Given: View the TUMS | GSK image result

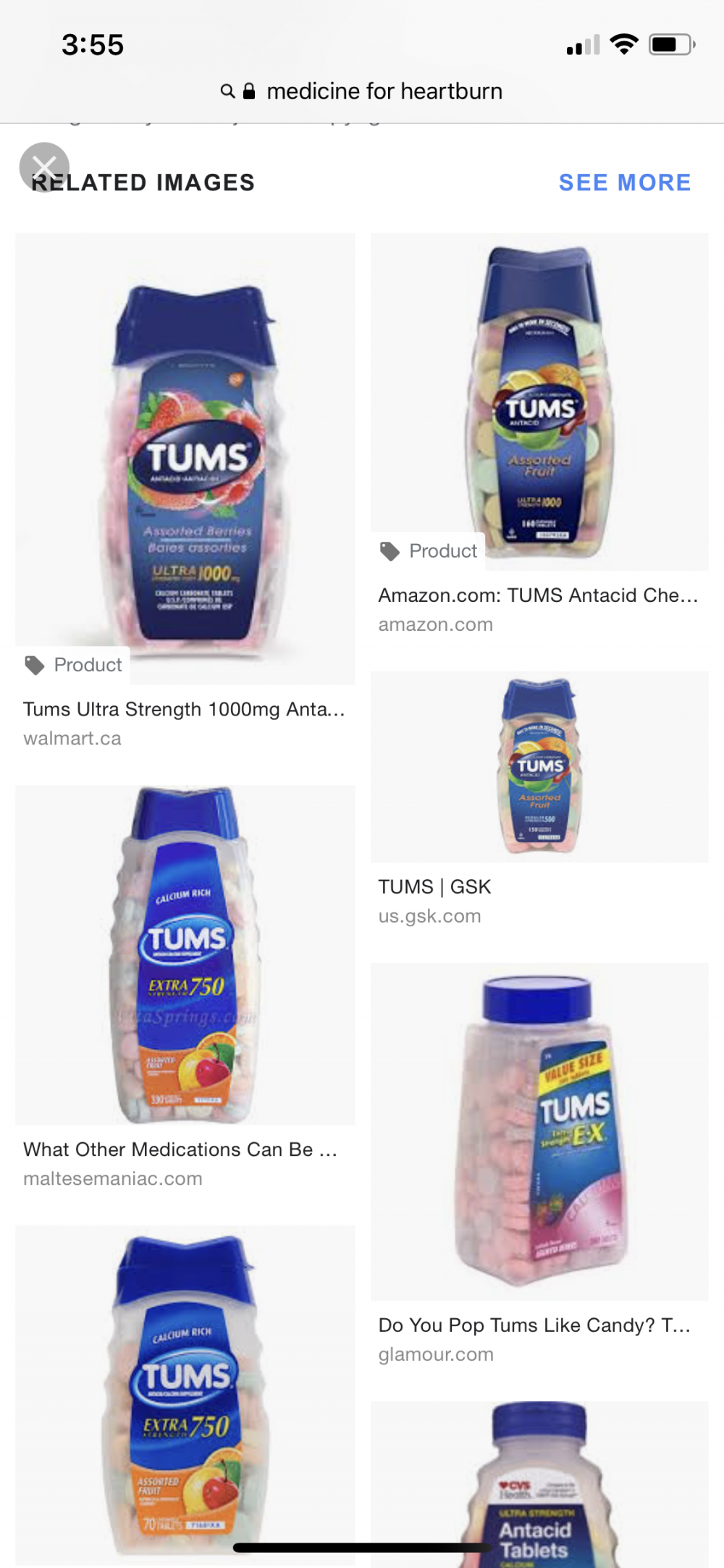Looking at the screenshot, I should pos(539,766).
